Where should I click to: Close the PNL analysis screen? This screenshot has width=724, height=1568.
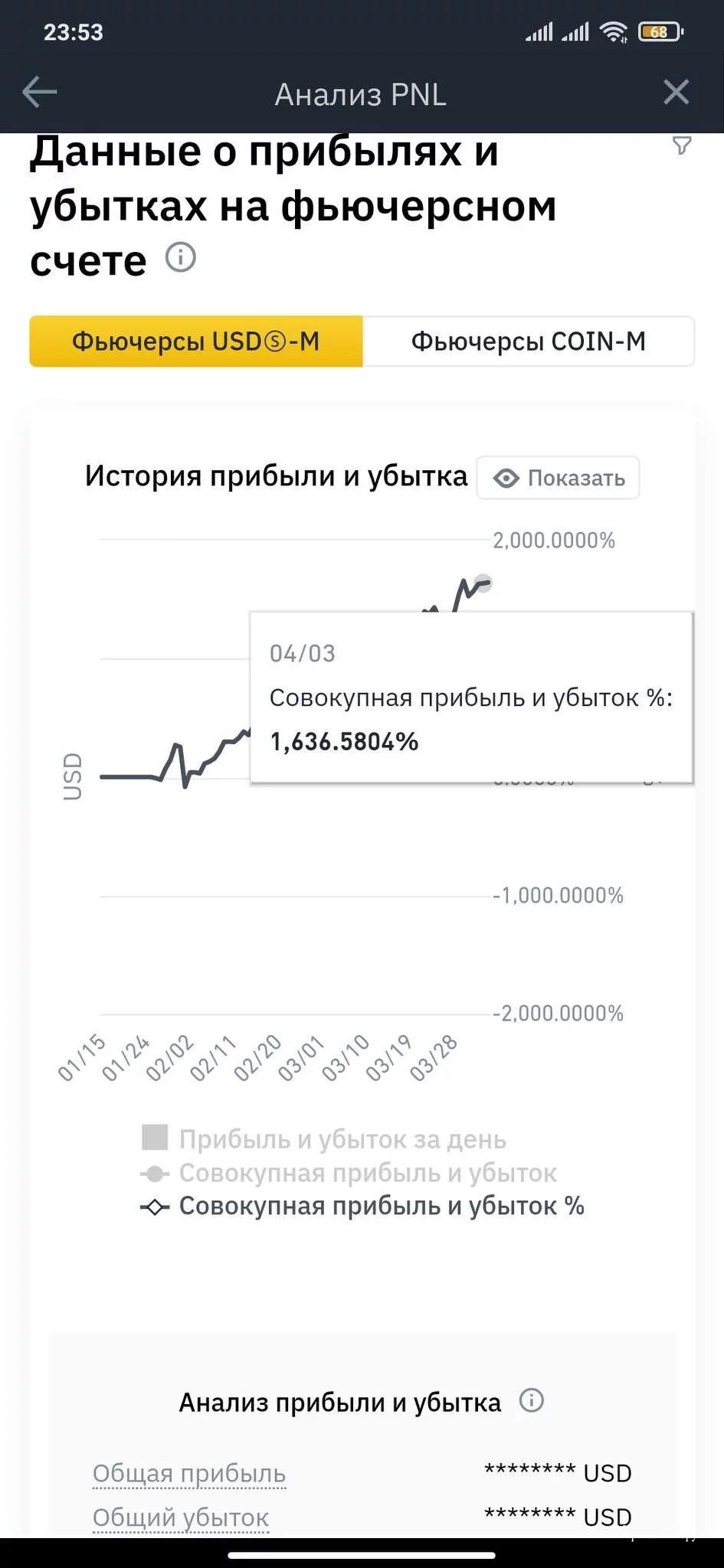(676, 93)
